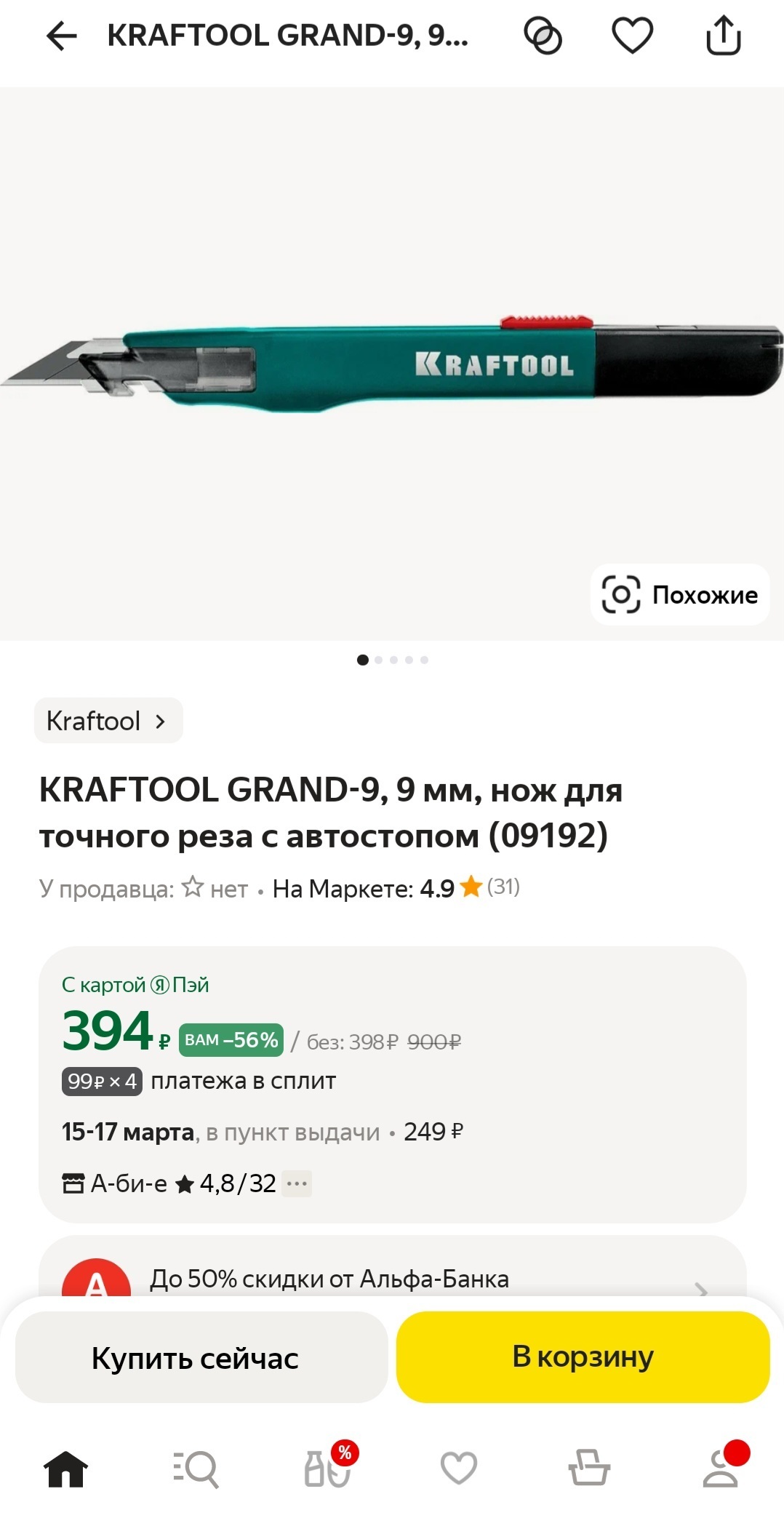Share this product page
The width and height of the screenshot is (784, 1518).
point(723,36)
